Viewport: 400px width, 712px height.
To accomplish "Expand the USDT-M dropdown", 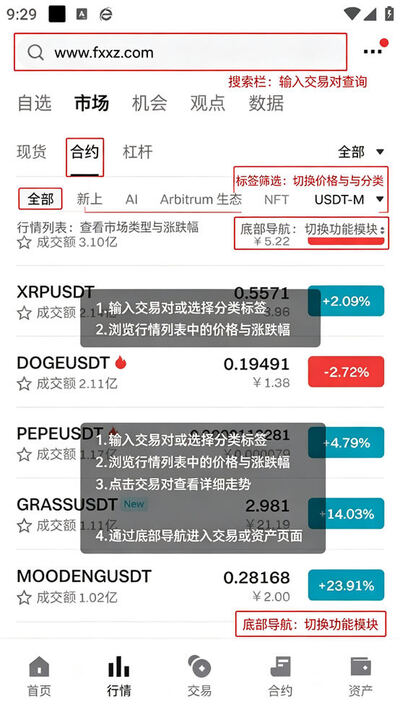I will tap(350, 199).
